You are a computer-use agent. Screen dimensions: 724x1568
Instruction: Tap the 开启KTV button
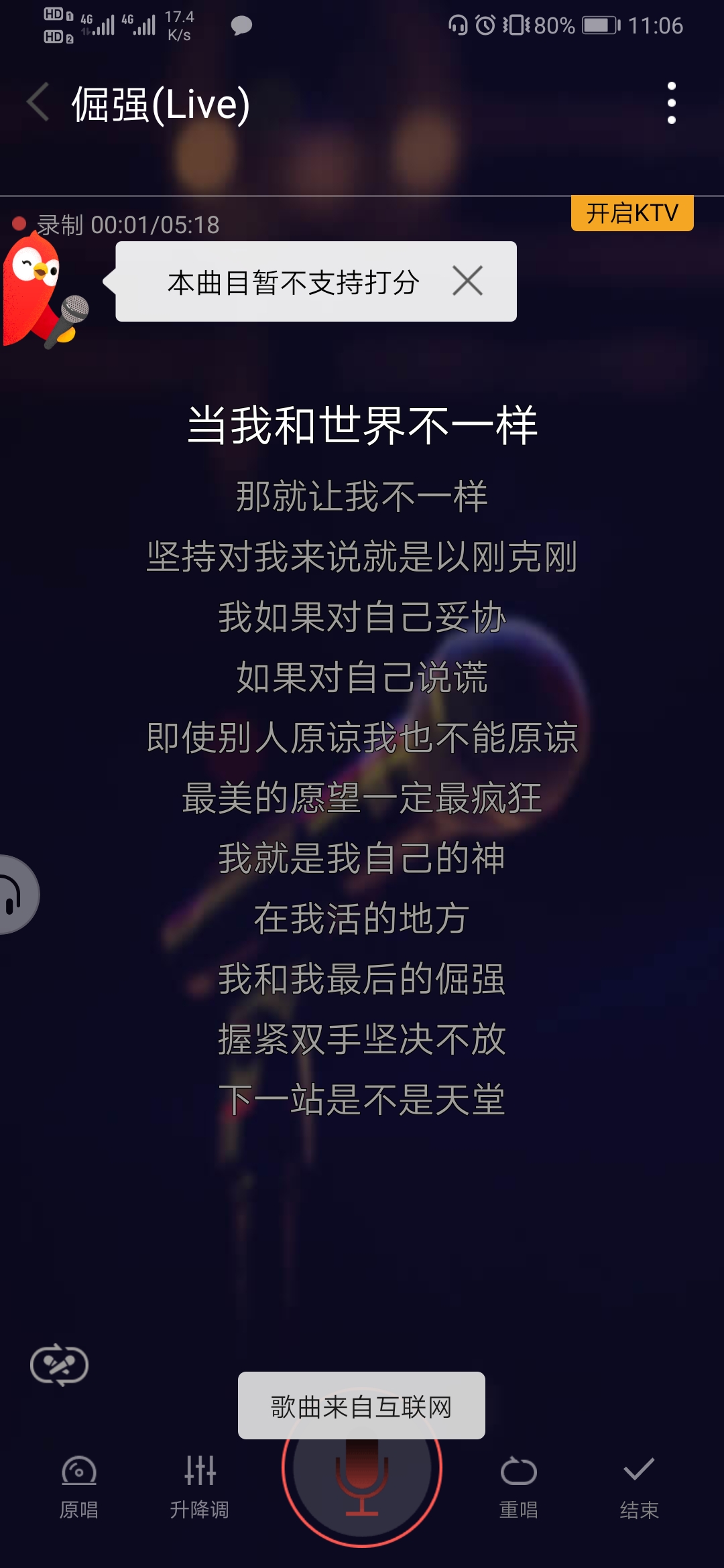coord(631,213)
